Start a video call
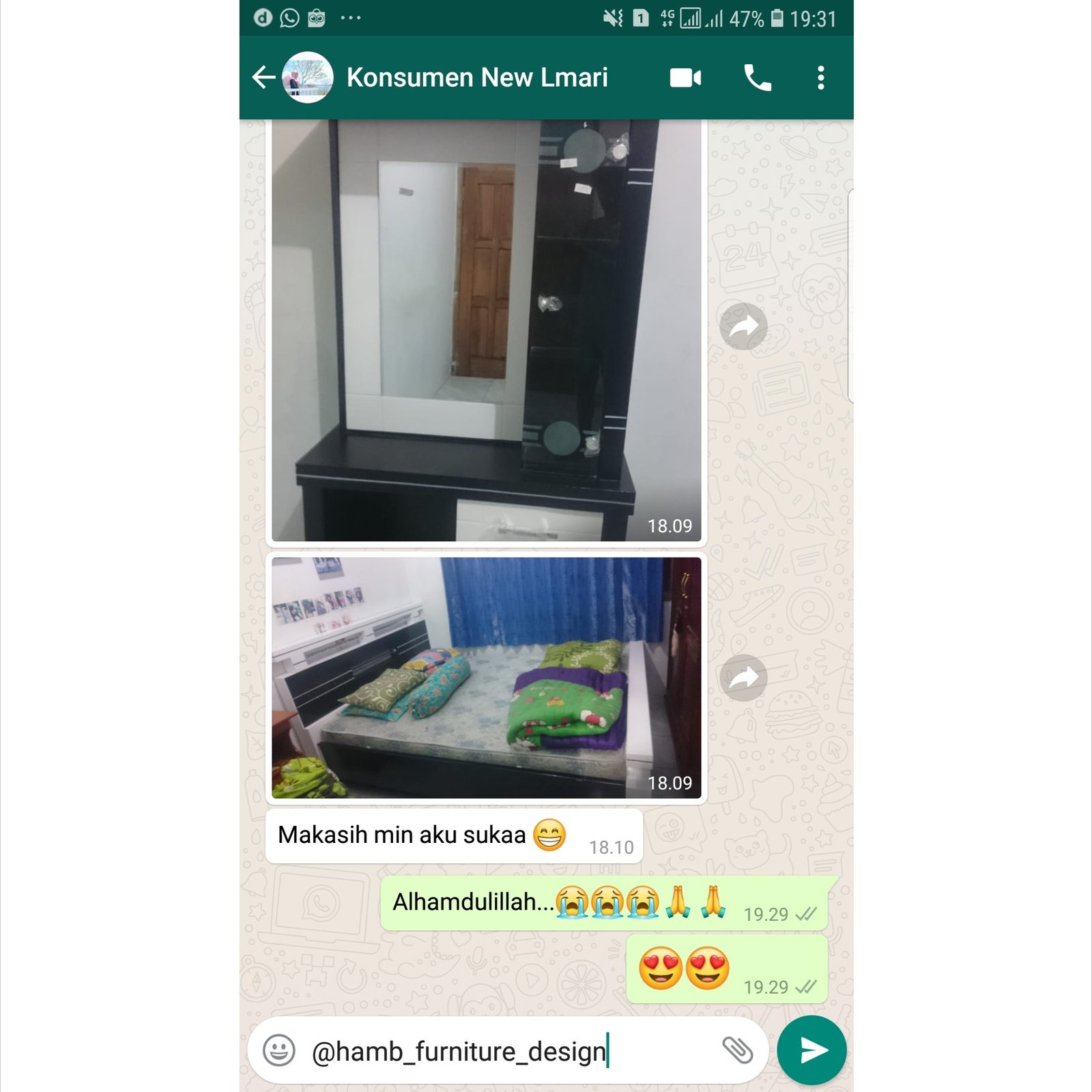 (x=685, y=78)
